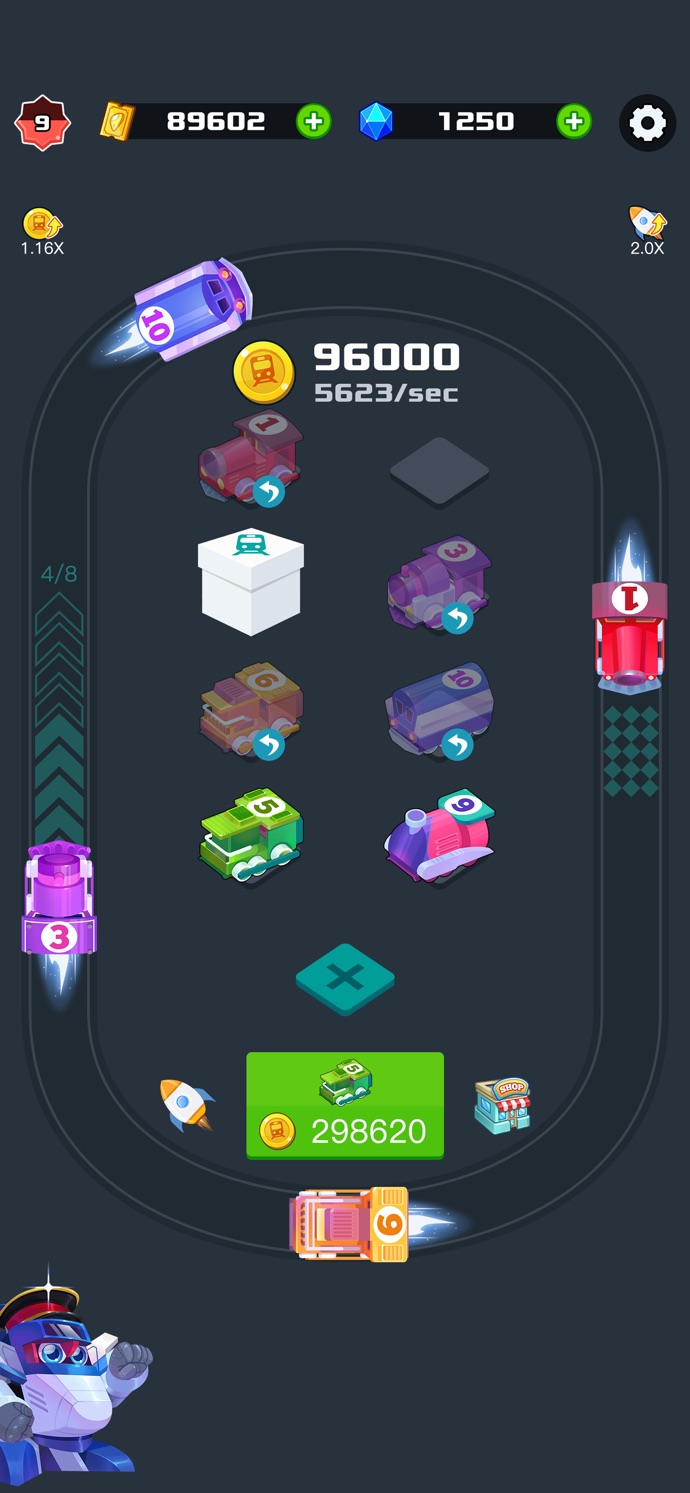Tap the robot conductor mascot

[x=70, y=1380]
